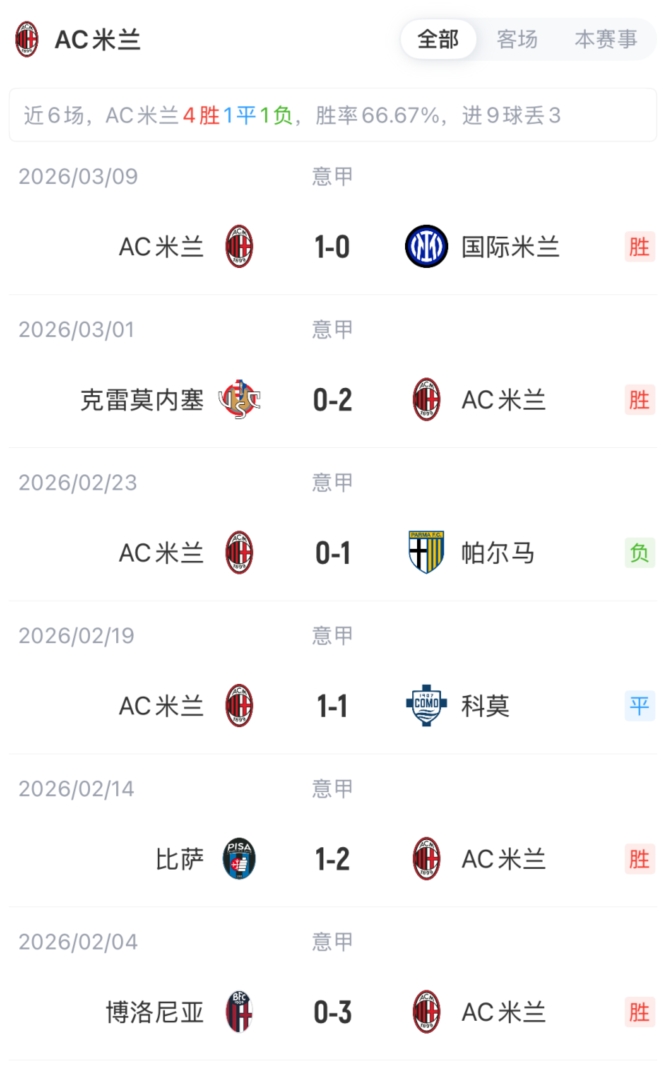View the AC米兰 vs 帕尔马 0-1 match

332,553
